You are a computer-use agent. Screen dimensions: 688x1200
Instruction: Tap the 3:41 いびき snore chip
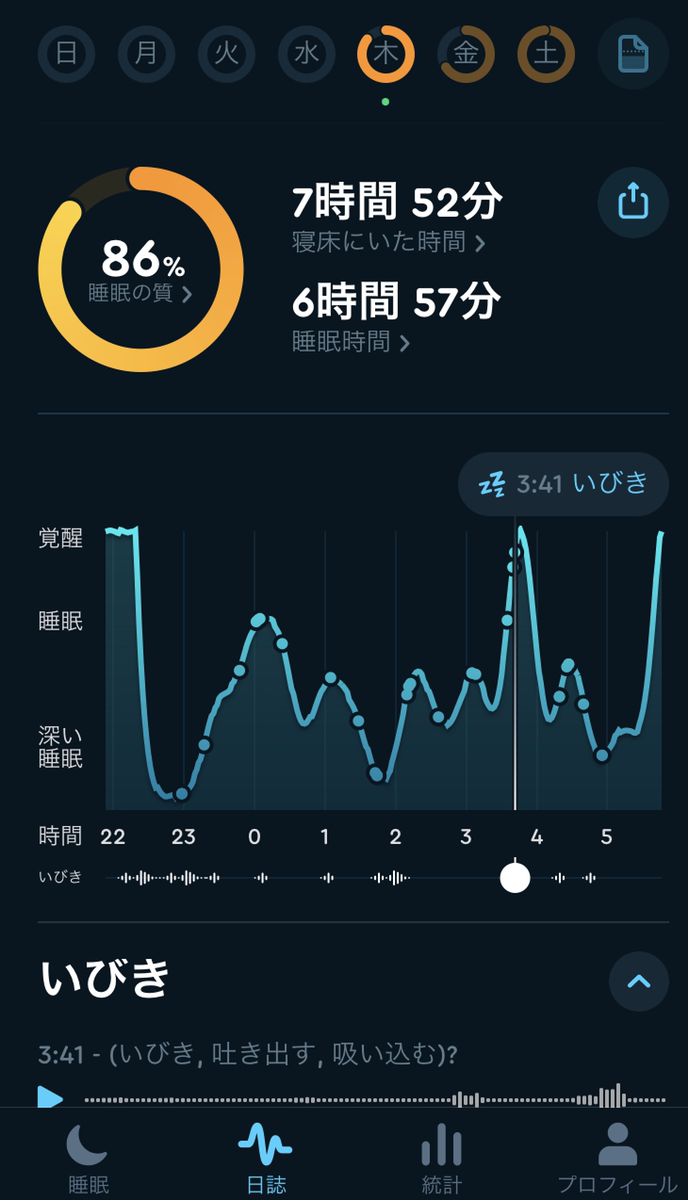[x=563, y=485]
